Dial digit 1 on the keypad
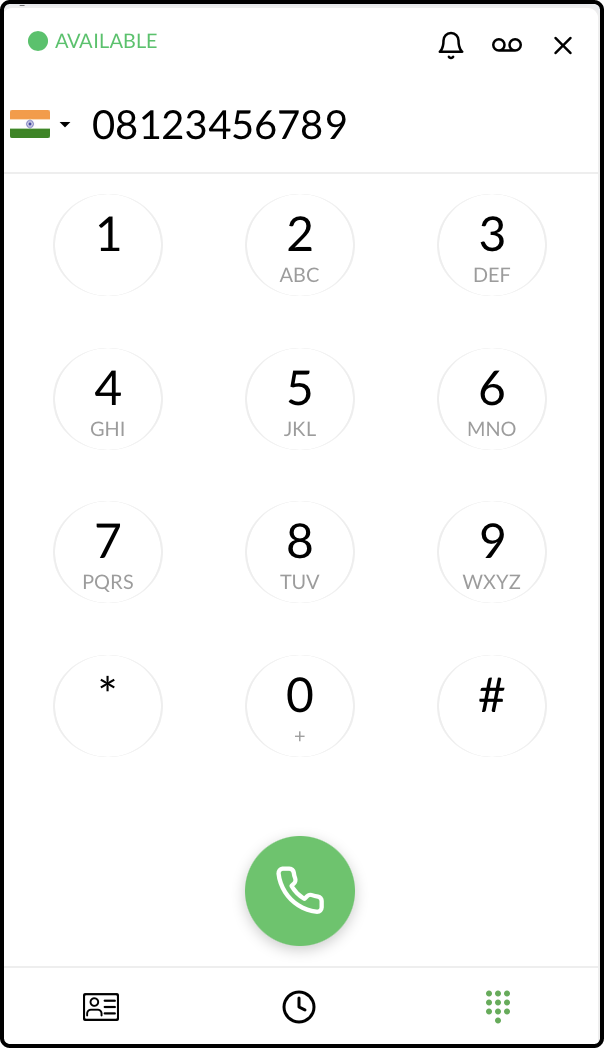The height and width of the screenshot is (1048, 604). 108,245
